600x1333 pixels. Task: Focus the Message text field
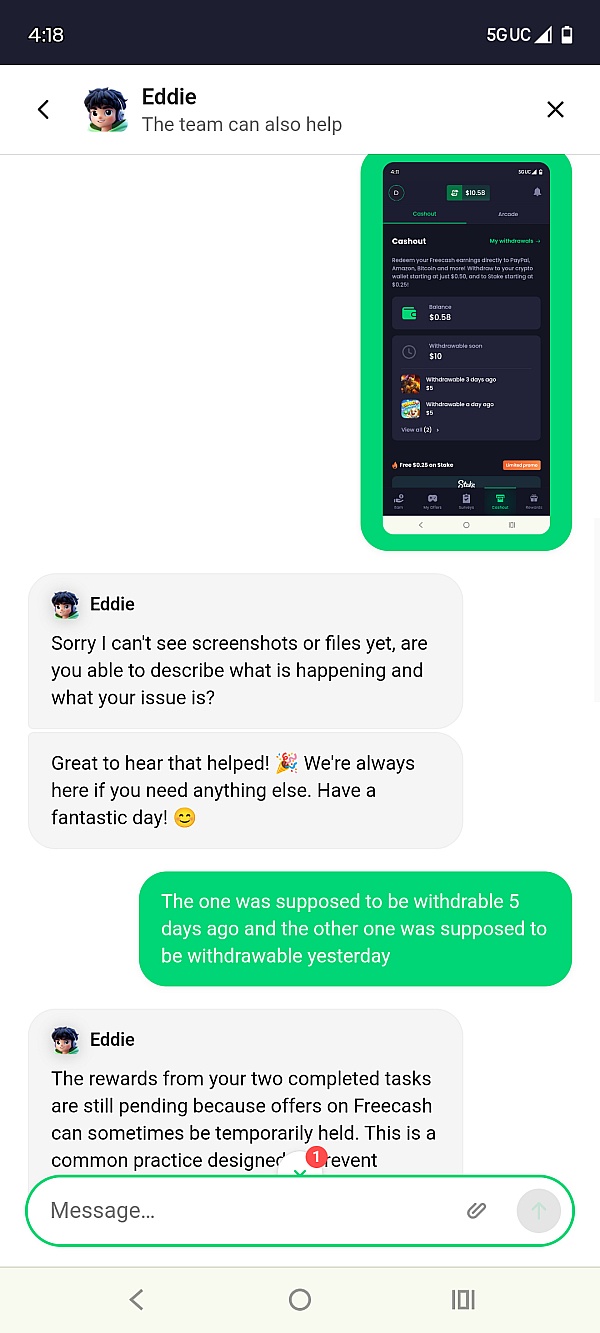(x=250, y=1211)
